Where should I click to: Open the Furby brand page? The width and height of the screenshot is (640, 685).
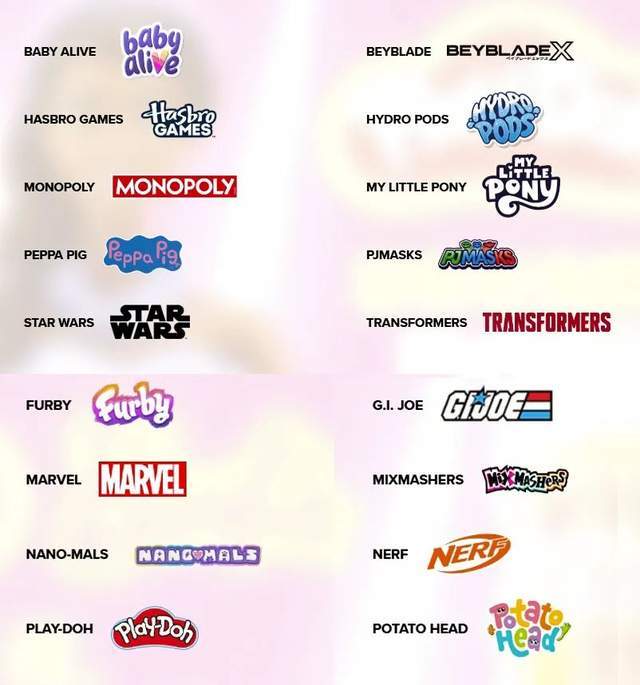(x=48, y=405)
